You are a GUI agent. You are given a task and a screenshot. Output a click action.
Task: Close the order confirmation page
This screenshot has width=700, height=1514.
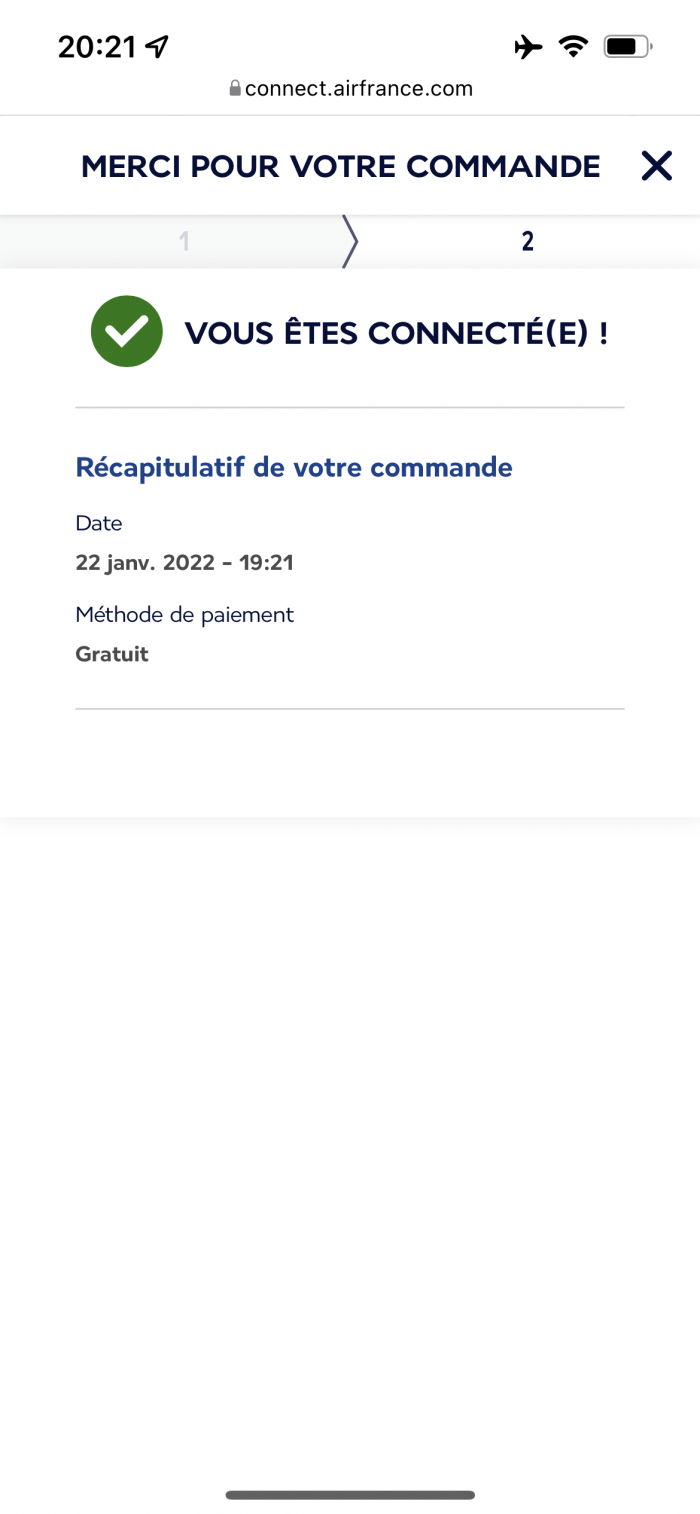point(656,165)
